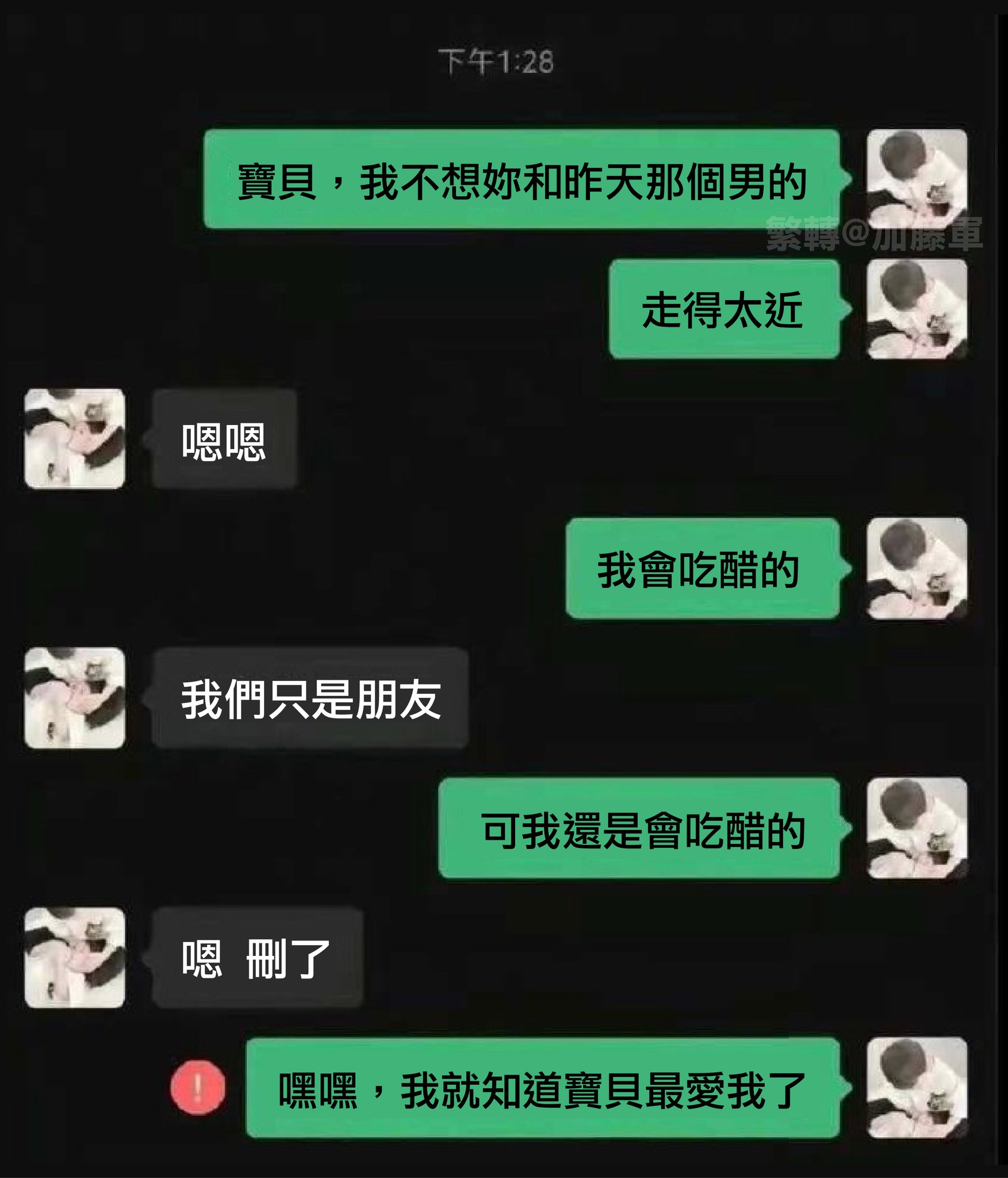The image size is (1008, 1178).
Task: Open the contact's avatar beside 嗯嗯
Action: [75, 438]
